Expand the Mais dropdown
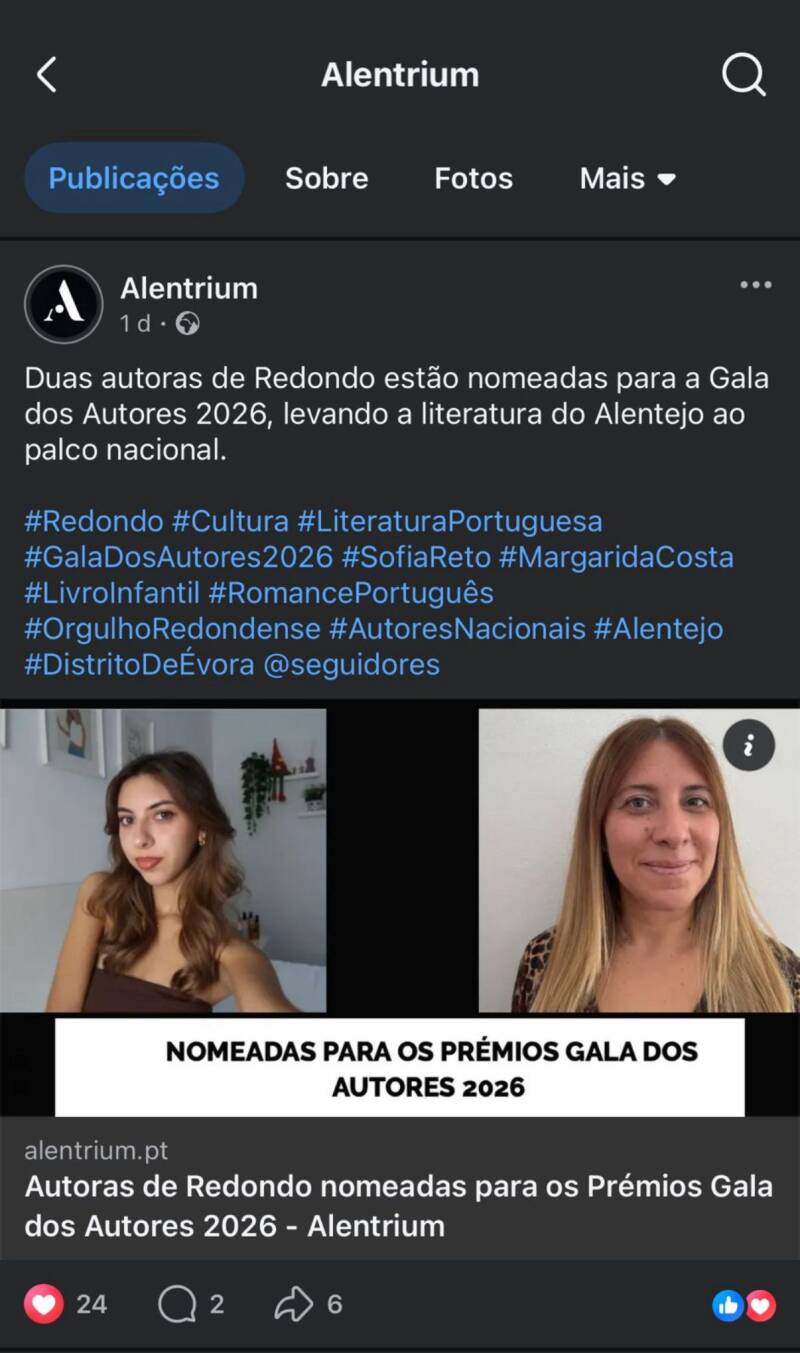 (x=627, y=178)
